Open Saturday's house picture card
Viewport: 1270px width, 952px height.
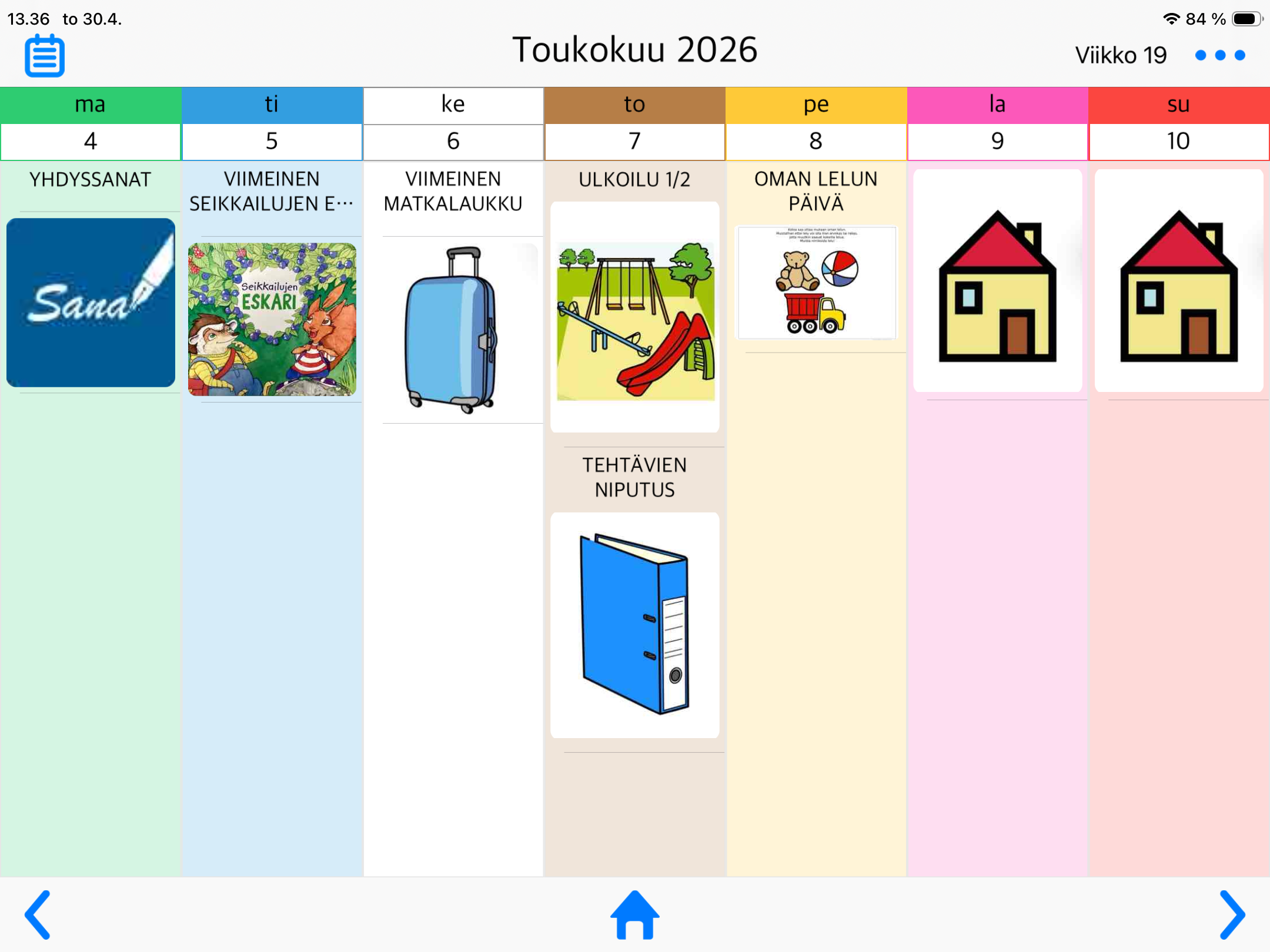pyautogui.click(x=998, y=280)
